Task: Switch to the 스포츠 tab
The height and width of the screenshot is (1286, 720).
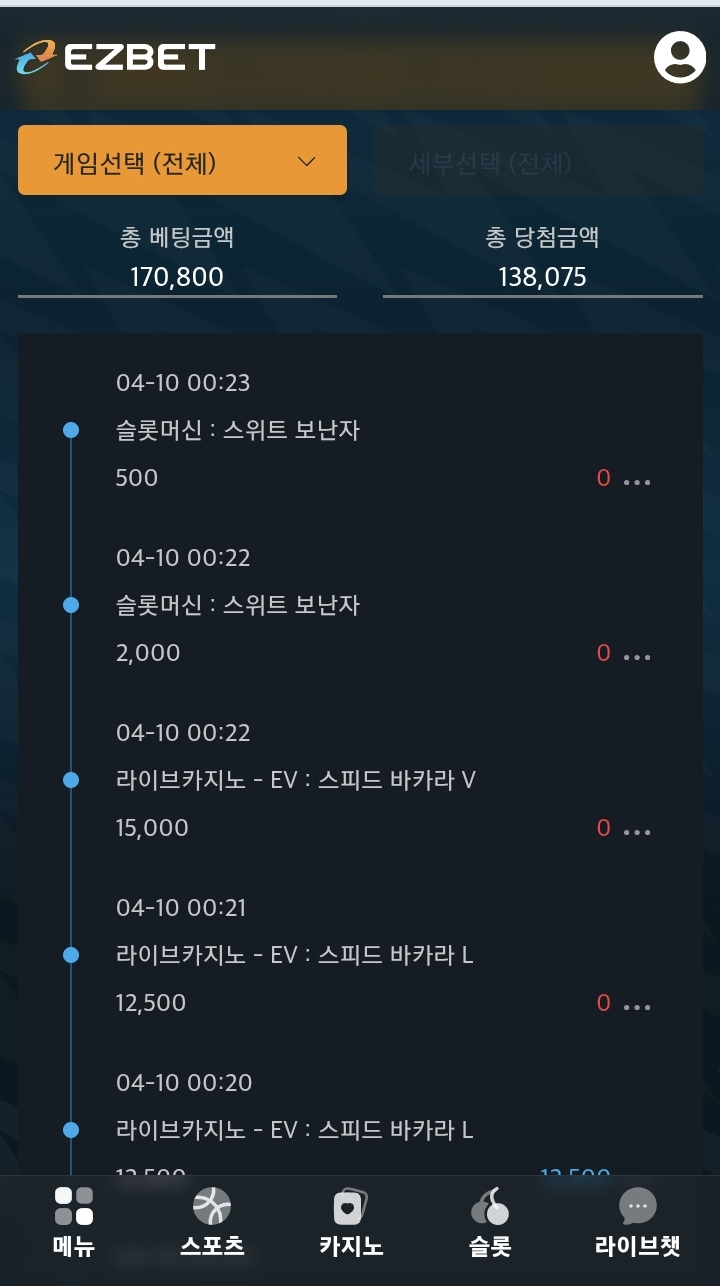Action: pyautogui.click(x=212, y=1222)
